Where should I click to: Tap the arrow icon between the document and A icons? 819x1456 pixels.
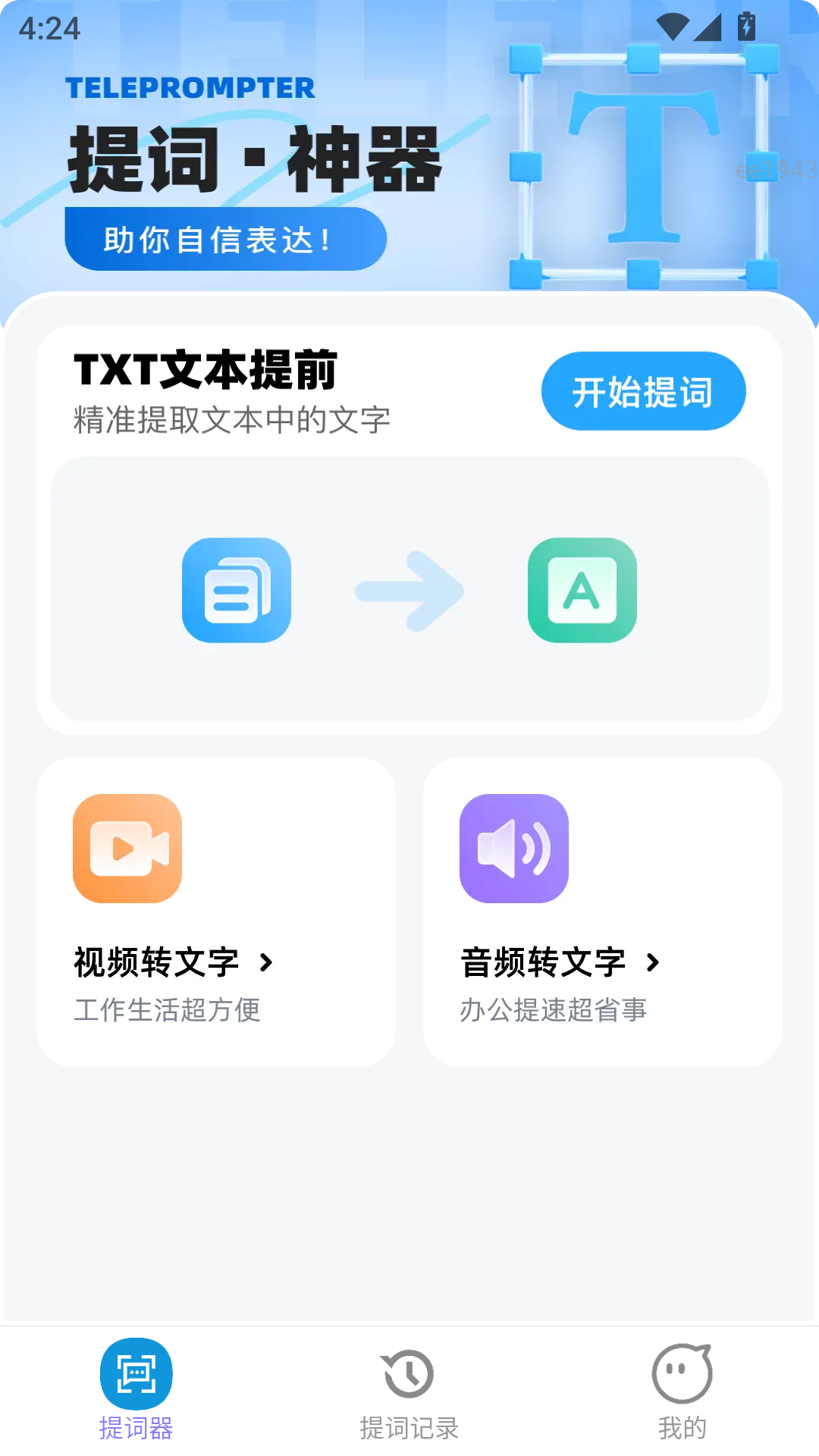click(x=409, y=593)
